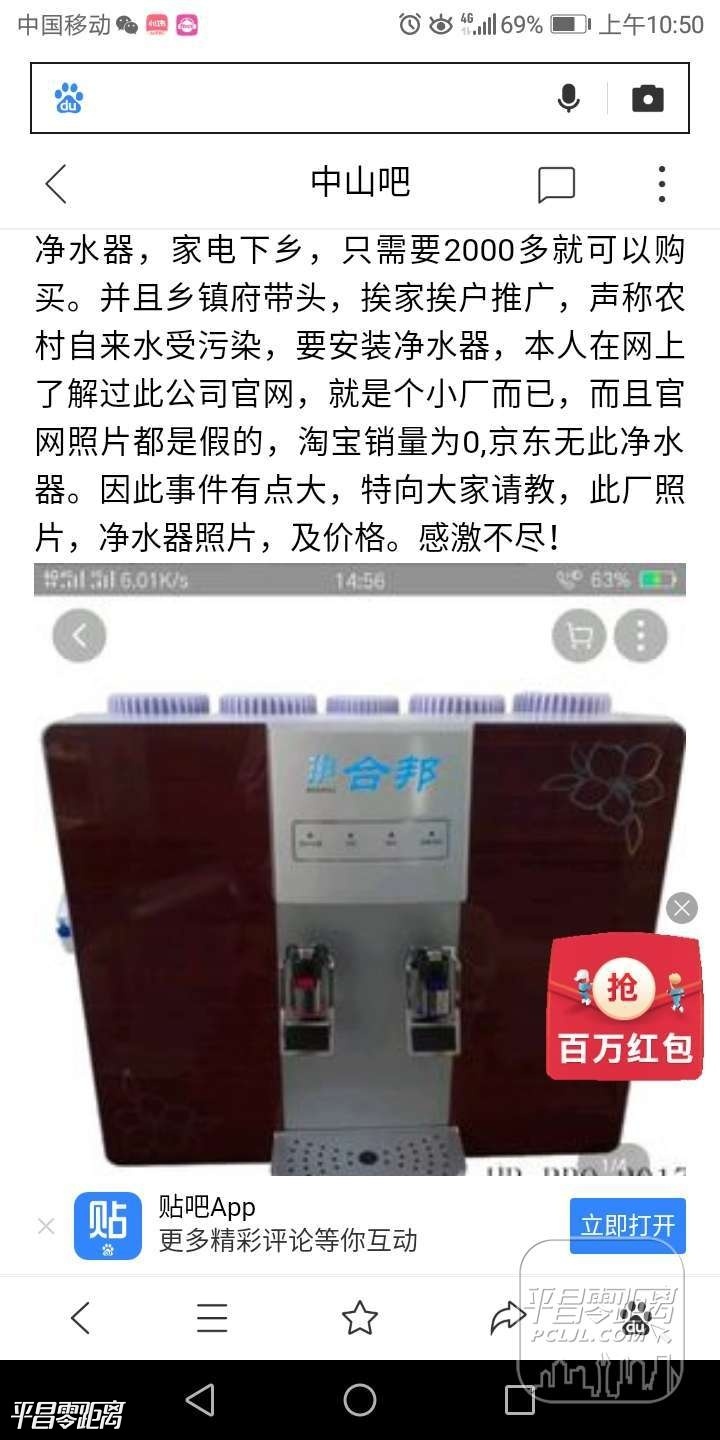Bookmark this page with the star
This screenshot has width=720, height=1440.
coord(360,1318)
